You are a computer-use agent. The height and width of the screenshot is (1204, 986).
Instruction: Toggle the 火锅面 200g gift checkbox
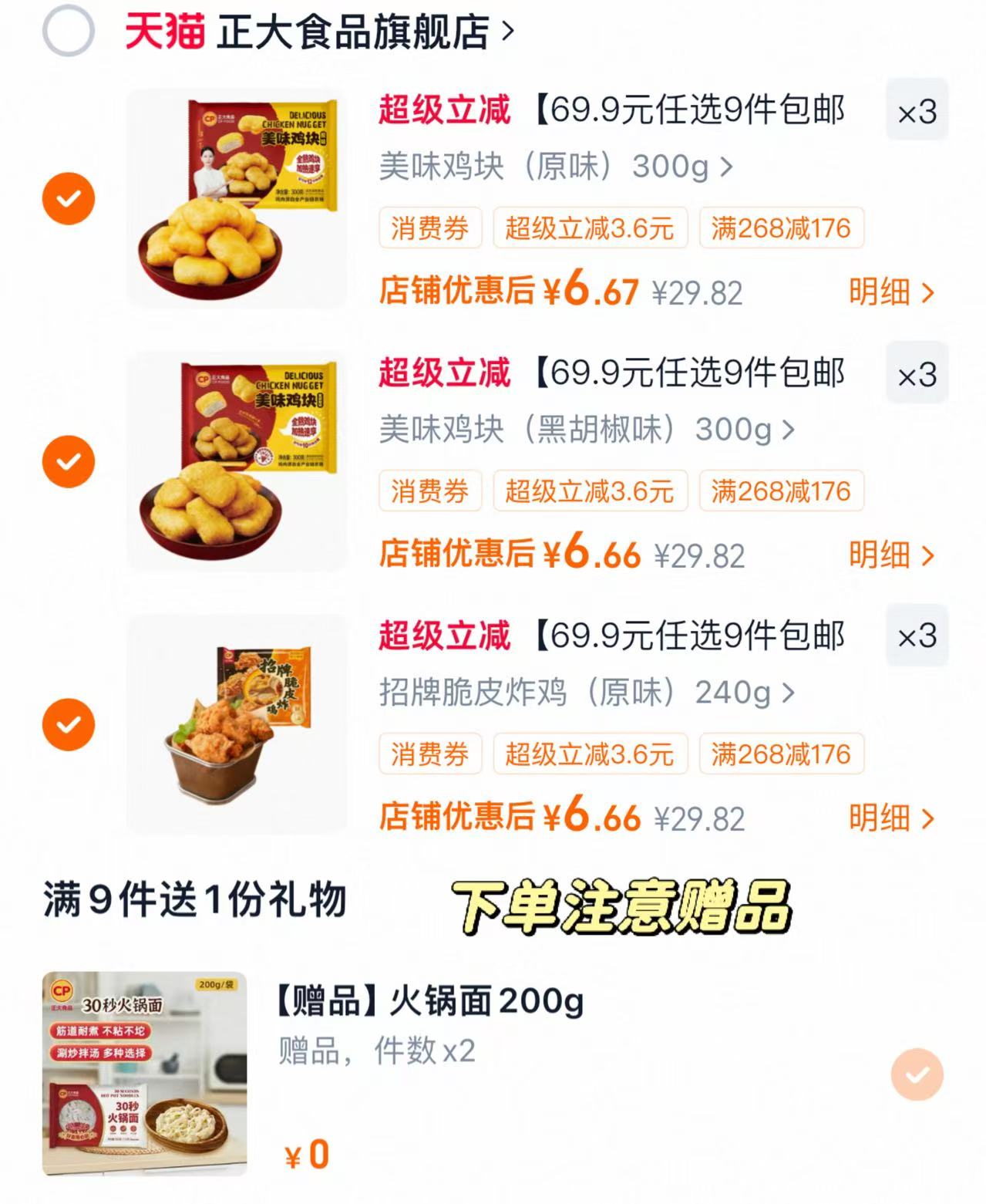pos(917,1074)
